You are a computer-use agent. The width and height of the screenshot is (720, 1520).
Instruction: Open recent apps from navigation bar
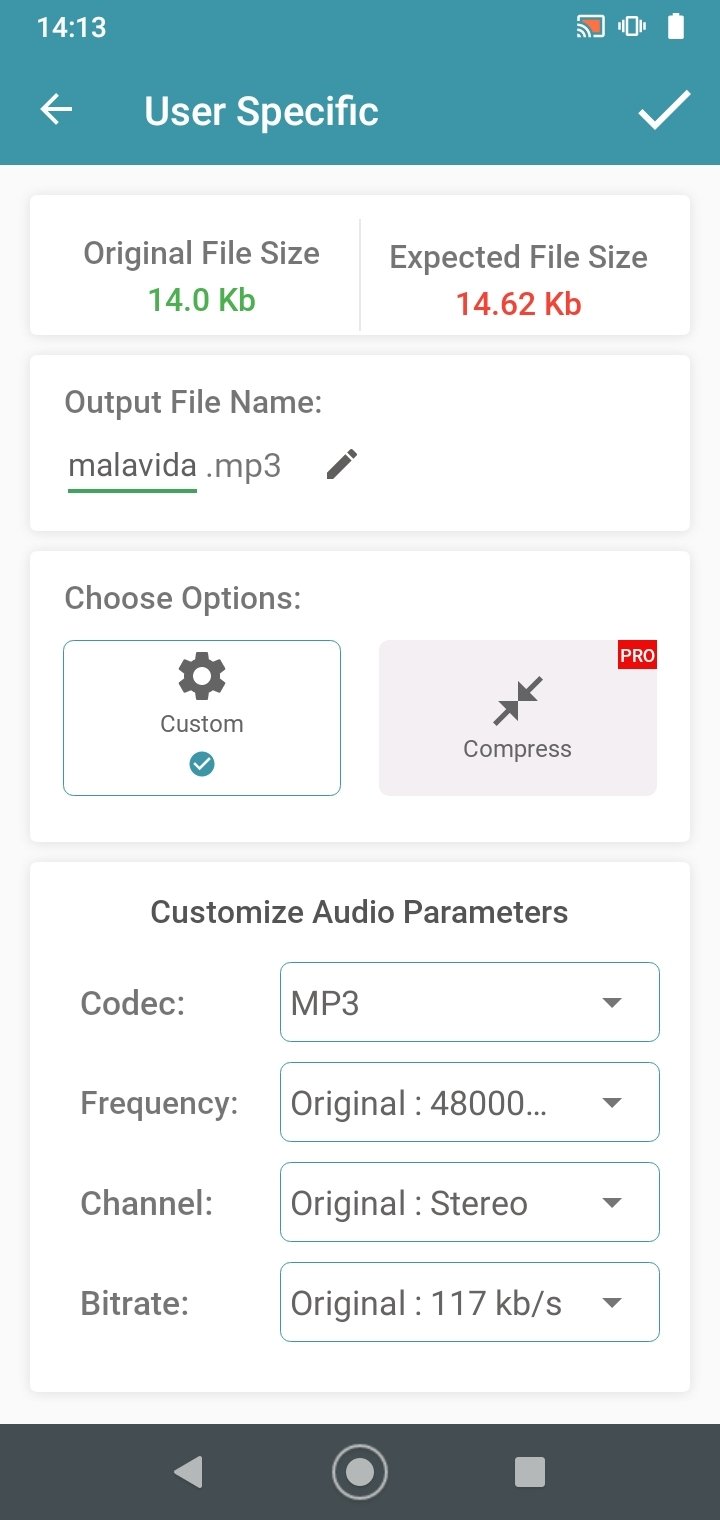tap(530, 1472)
